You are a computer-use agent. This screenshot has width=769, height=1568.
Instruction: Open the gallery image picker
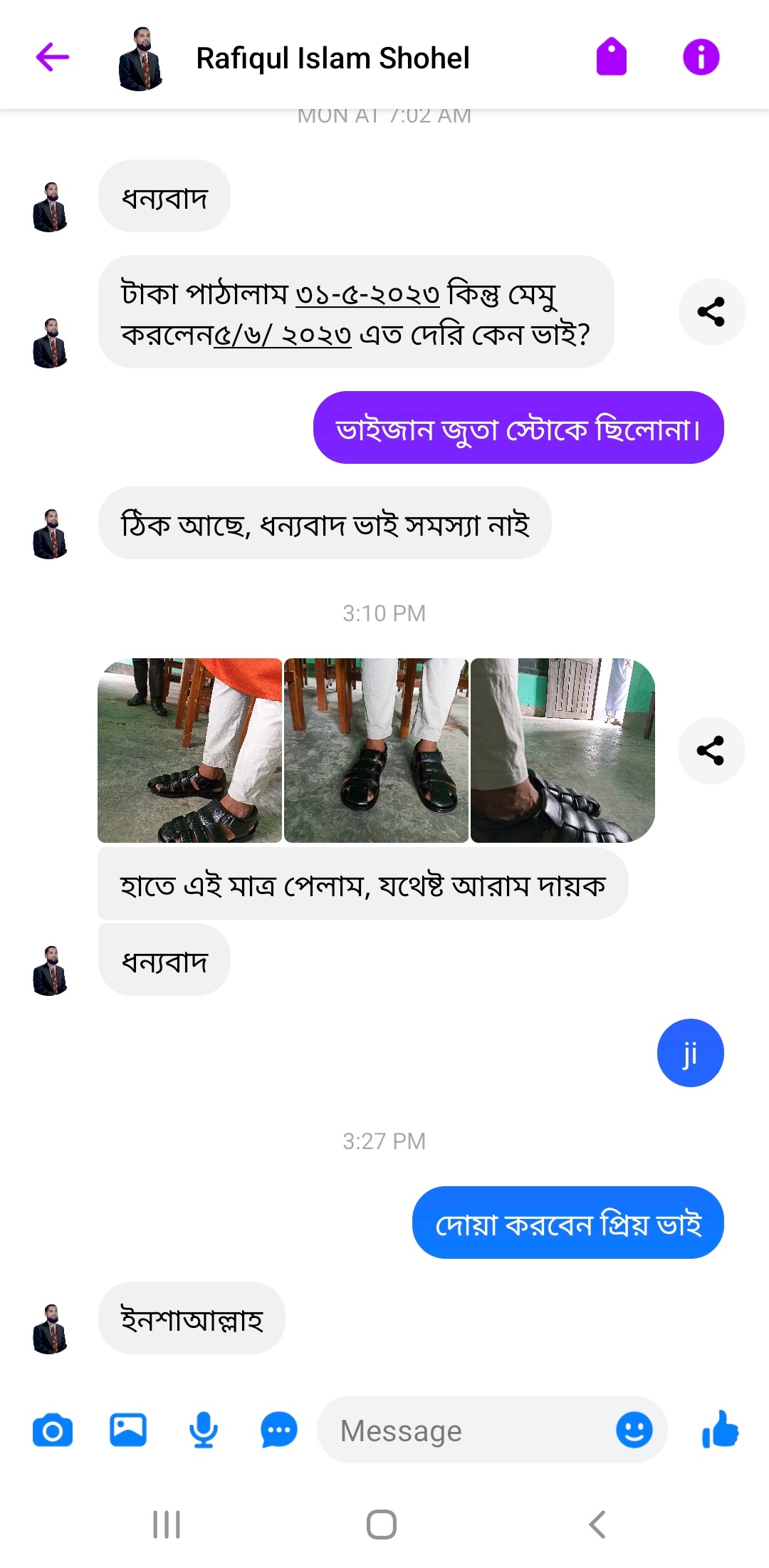(128, 1430)
